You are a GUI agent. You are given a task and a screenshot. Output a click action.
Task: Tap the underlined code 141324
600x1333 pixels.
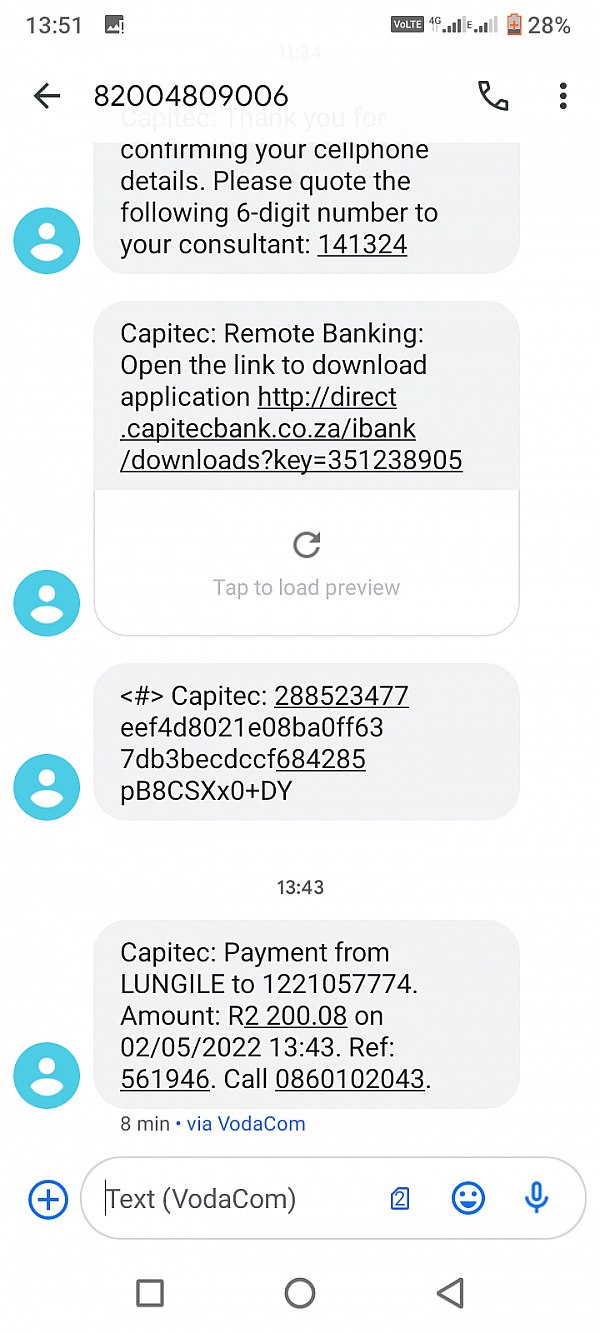click(362, 244)
